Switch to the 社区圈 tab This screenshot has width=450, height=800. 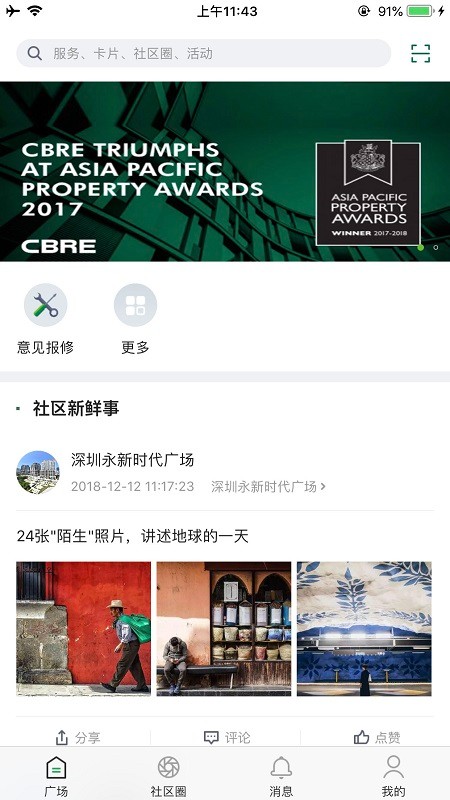point(168,775)
